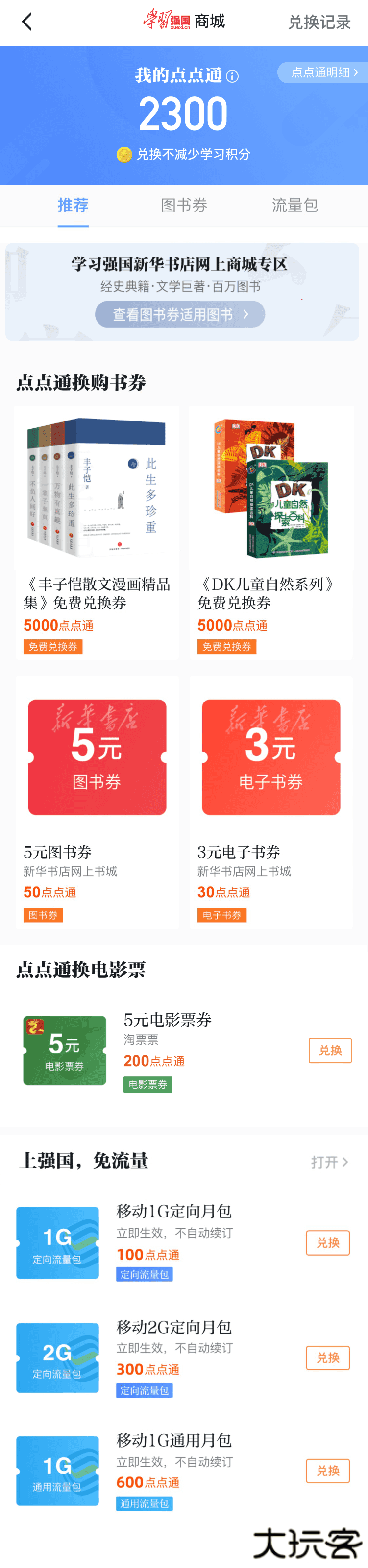Redeem 移动1G定向月包
Viewport: 368px width, 1568px height.
[x=328, y=1242]
